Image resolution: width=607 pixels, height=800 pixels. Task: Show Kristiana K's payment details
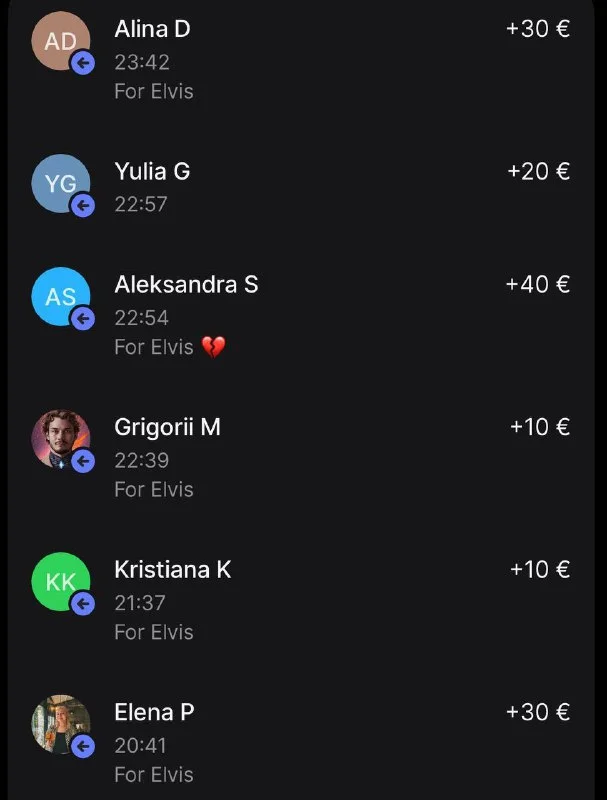(300, 599)
